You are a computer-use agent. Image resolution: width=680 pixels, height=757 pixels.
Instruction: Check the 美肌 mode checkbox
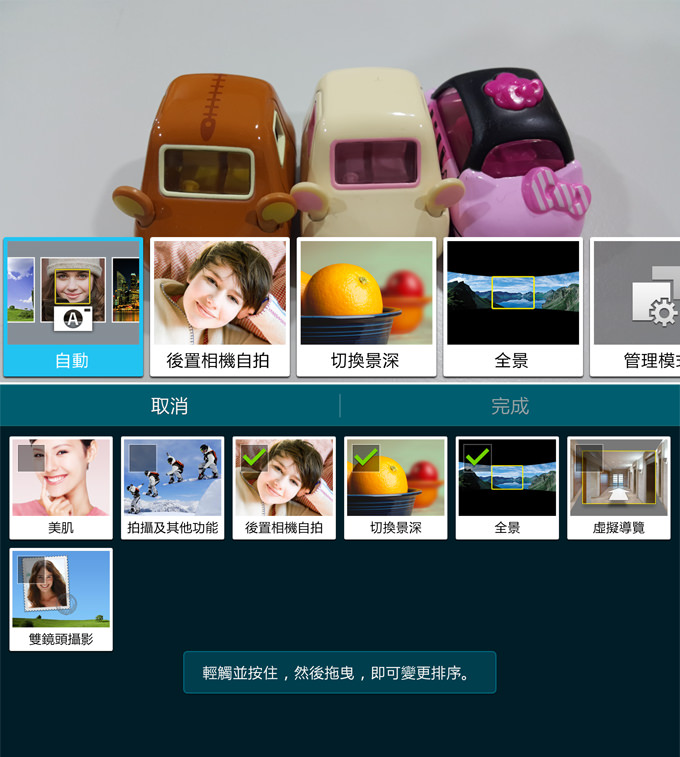(32, 458)
